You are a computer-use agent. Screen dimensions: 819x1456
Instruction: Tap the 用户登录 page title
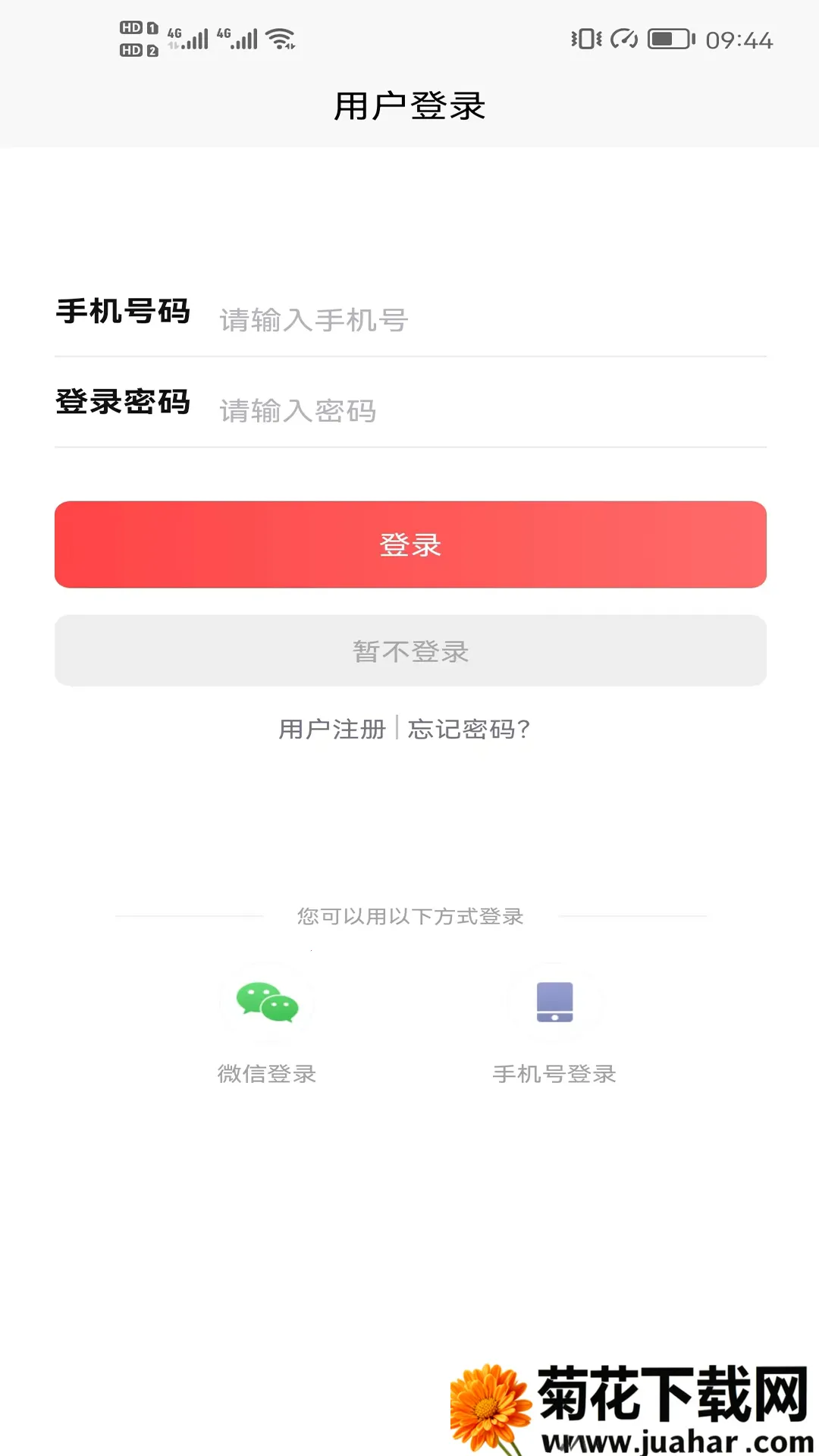click(409, 105)
